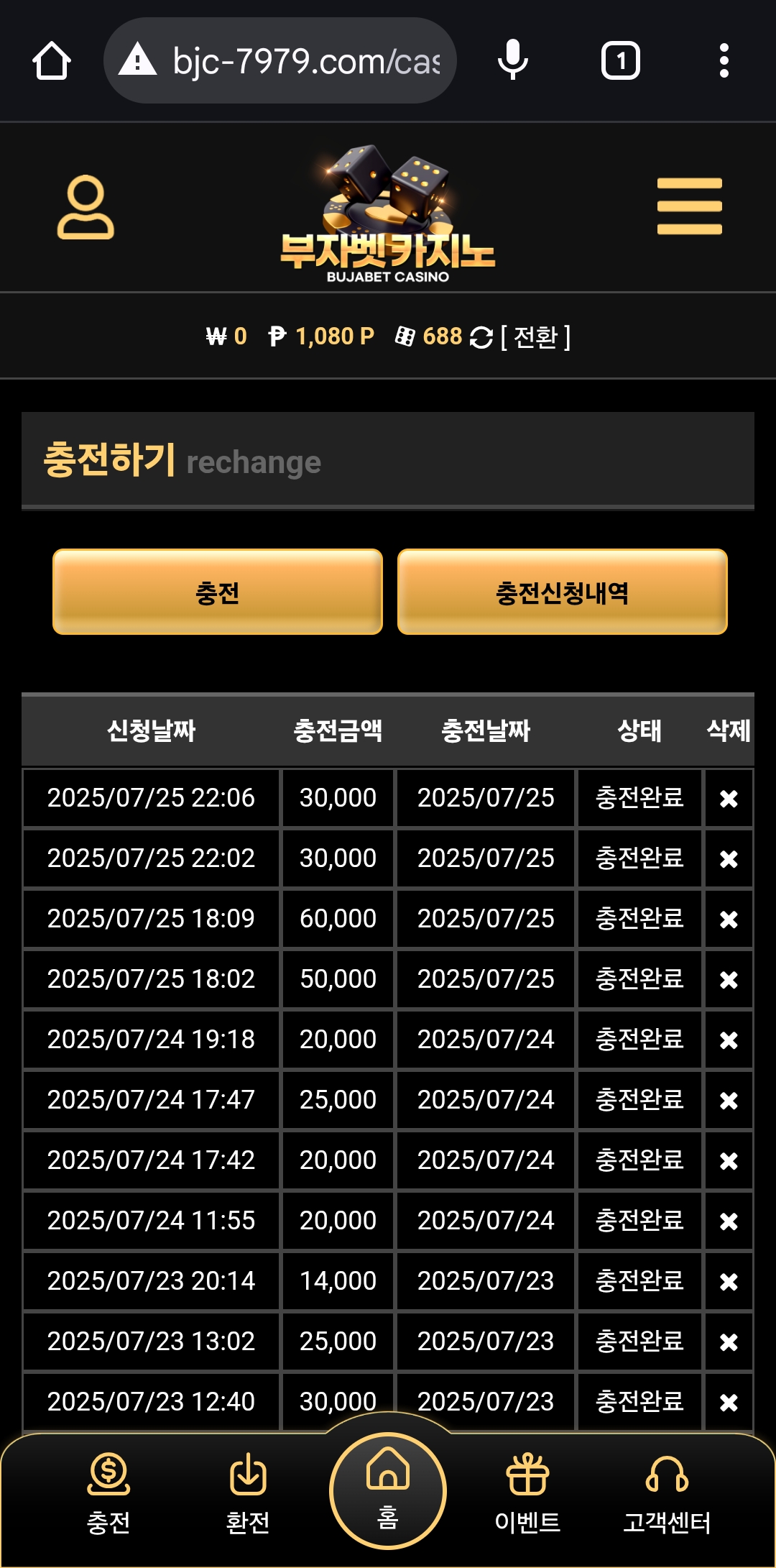This screenshot has width=776, height=1568.
Task: Remove the 2025/07/24 19:18 entry
Action: pos(729,1040)
